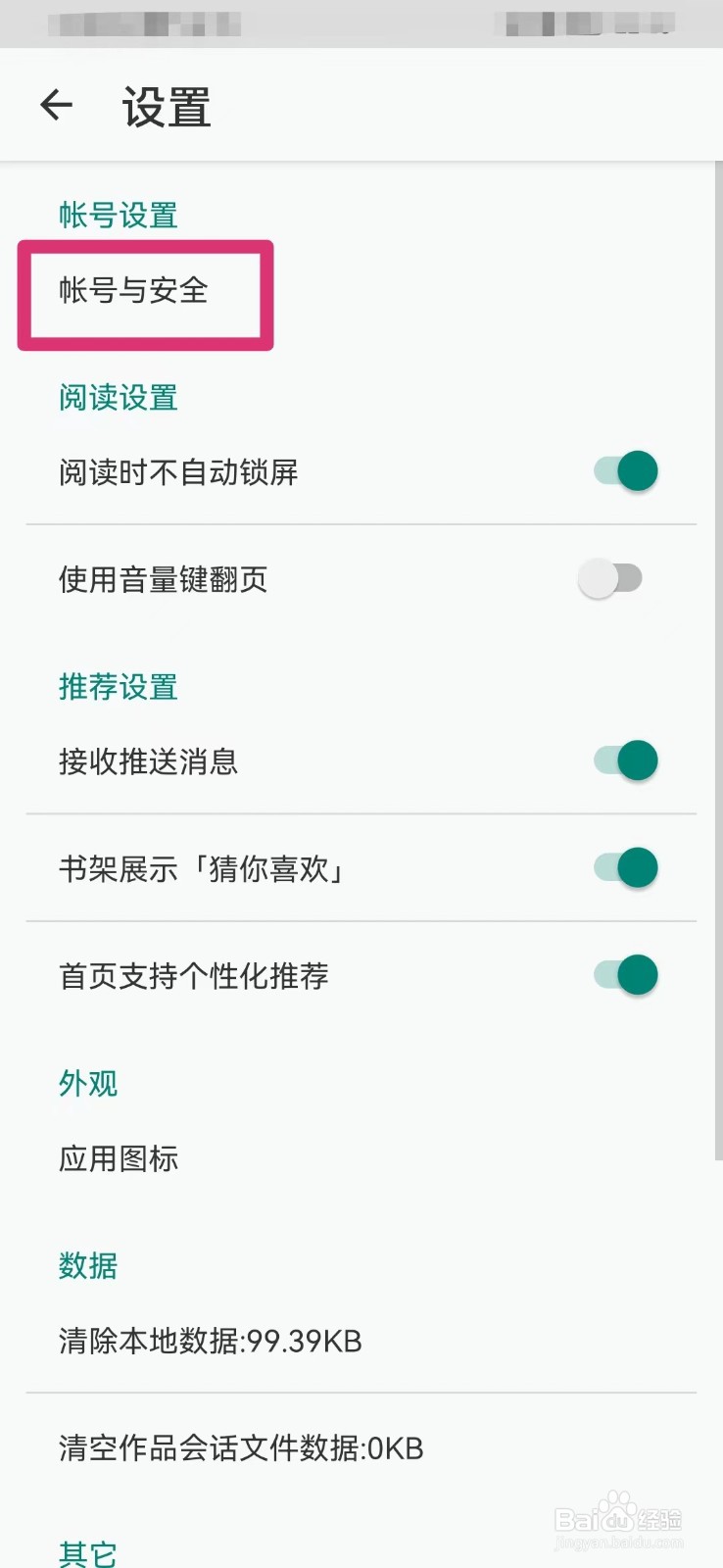Tap 清除本地数据 to clear cache

pos(361,1340)
